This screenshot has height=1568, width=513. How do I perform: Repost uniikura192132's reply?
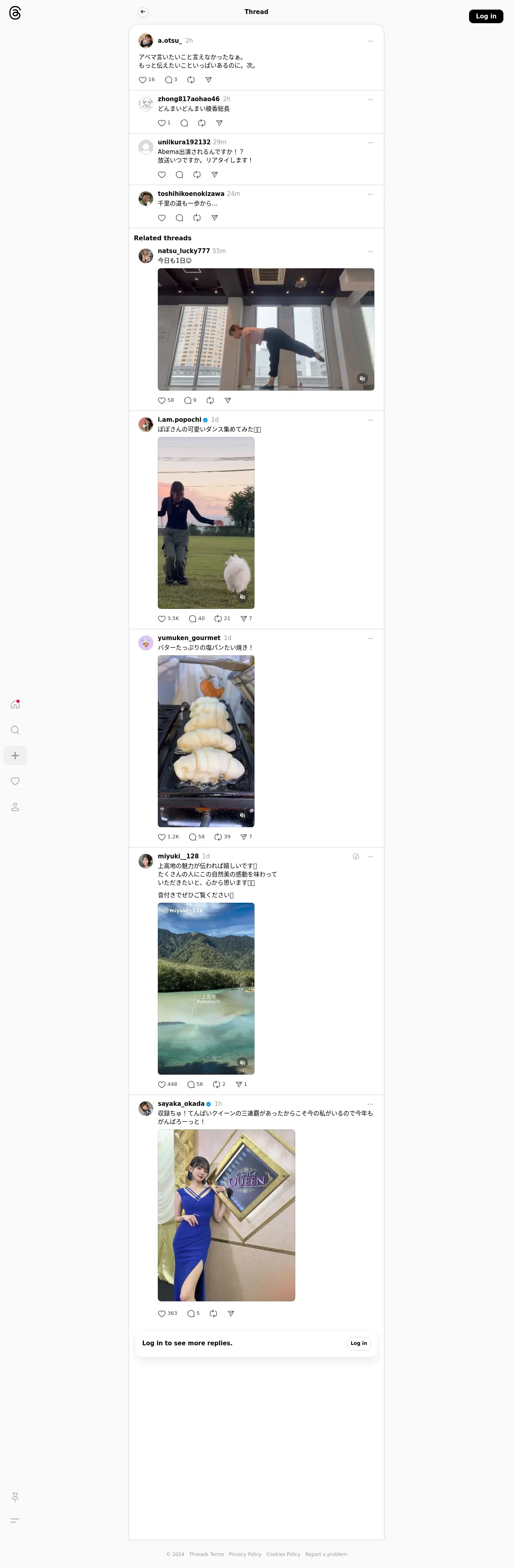[197, 175]
